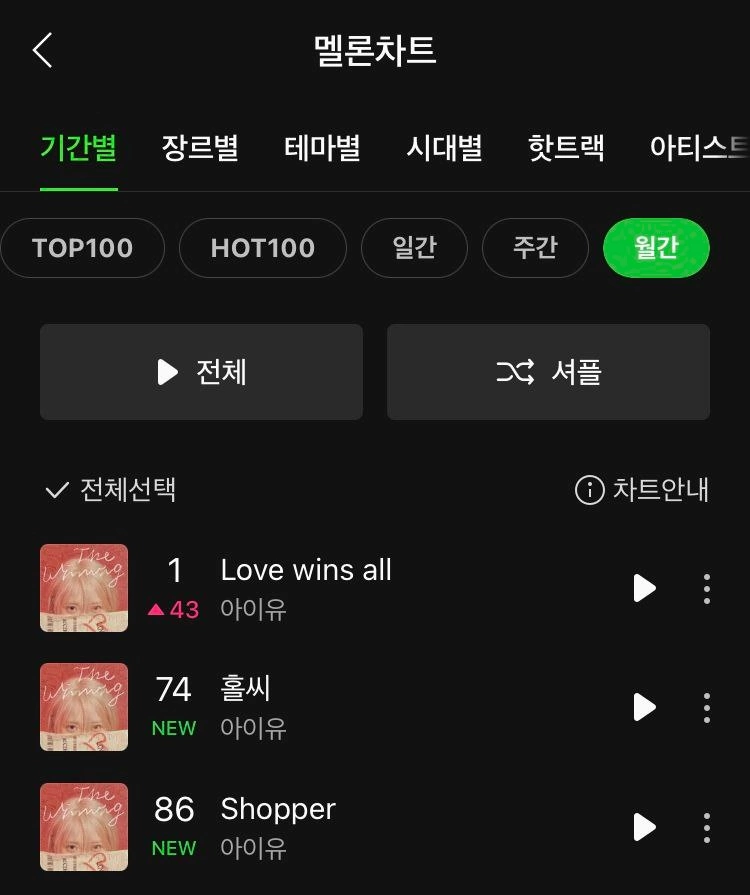Image resolution: width=750 pixels, height=895 pixels.
Task: Select the TOP100 chip
Action: [x=82, y=248]
